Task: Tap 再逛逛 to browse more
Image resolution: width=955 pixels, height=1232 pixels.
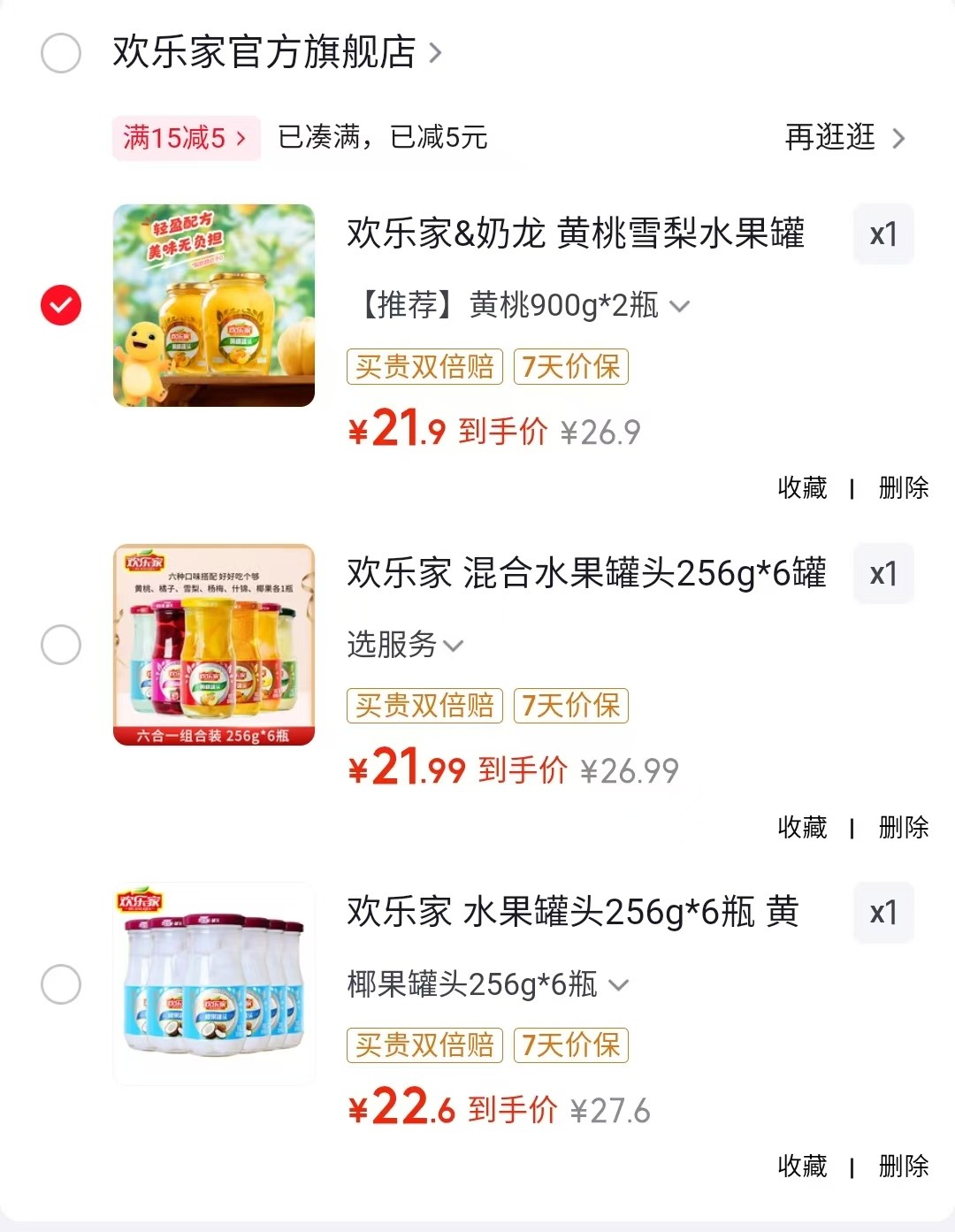Action: 844,138
